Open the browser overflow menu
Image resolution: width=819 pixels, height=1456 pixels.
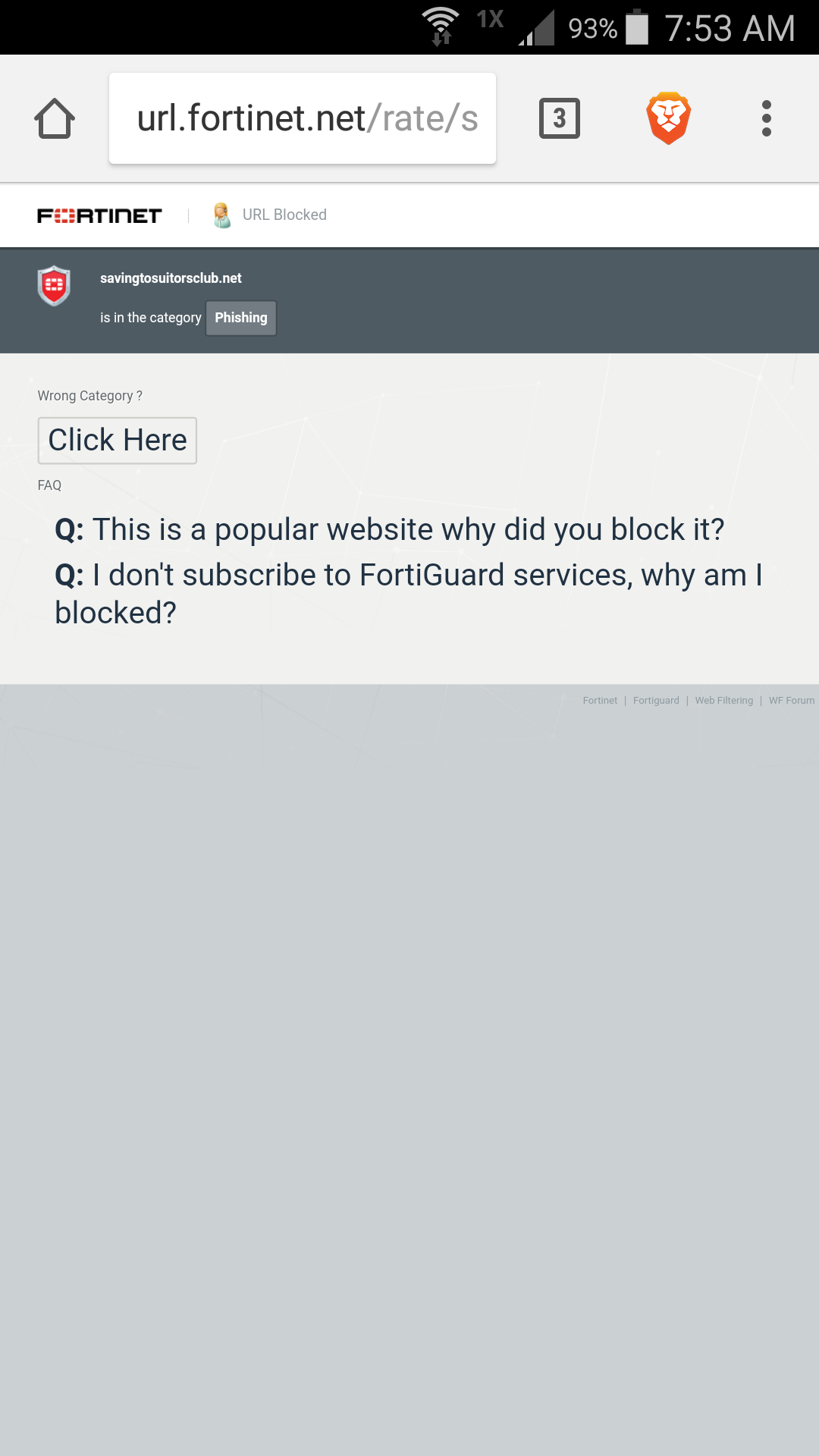[x=766, y=119]
